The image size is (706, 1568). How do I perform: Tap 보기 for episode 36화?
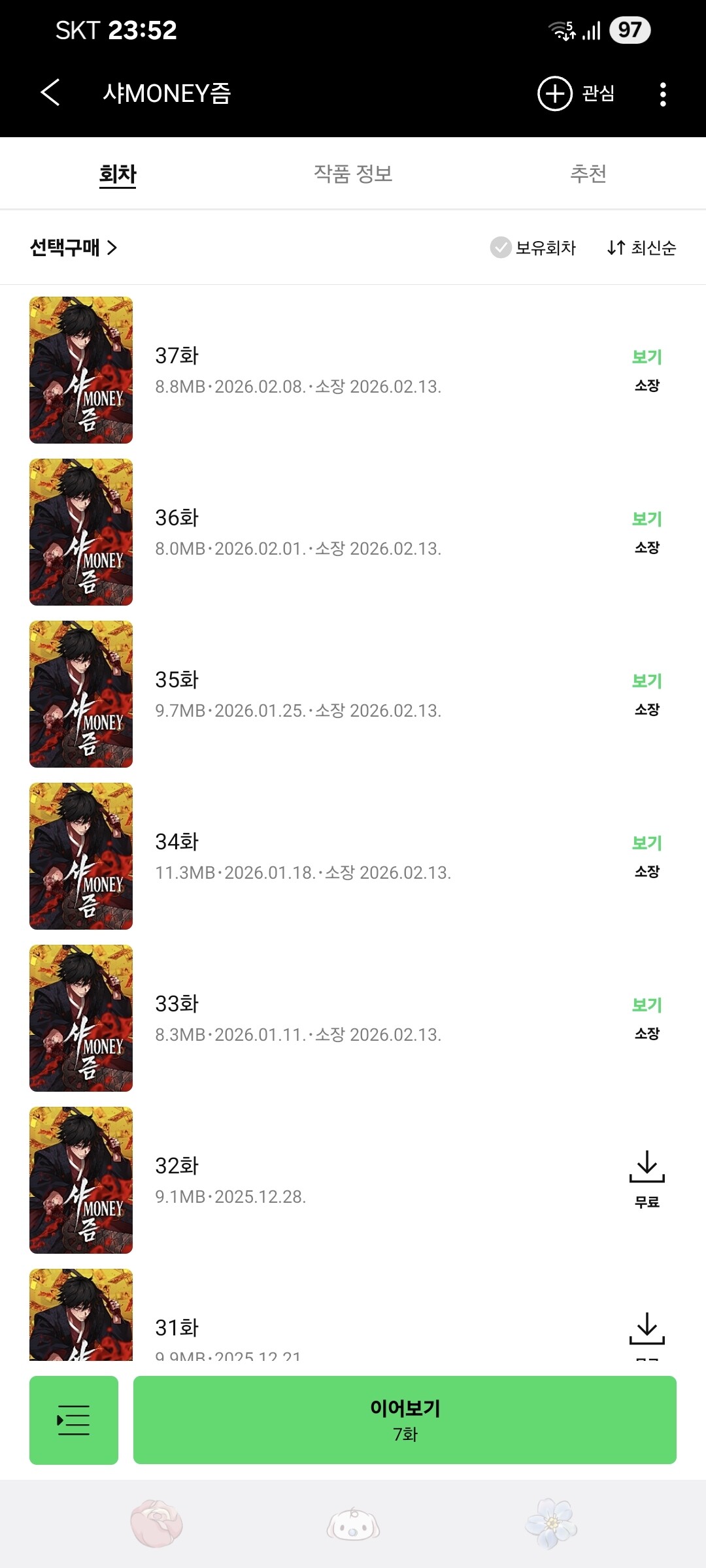click(x=647, y=519)
